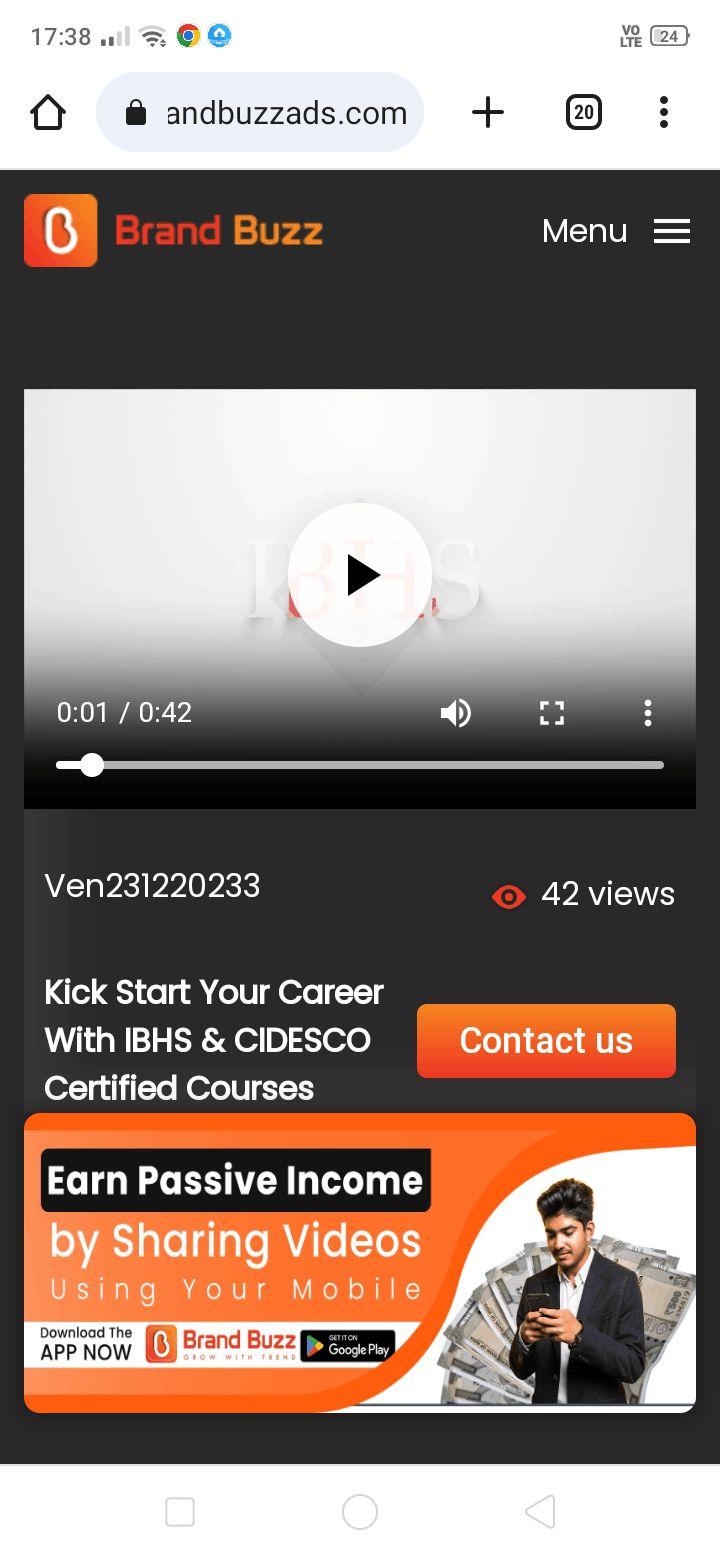Open a new browser tab

coord(487,112)
